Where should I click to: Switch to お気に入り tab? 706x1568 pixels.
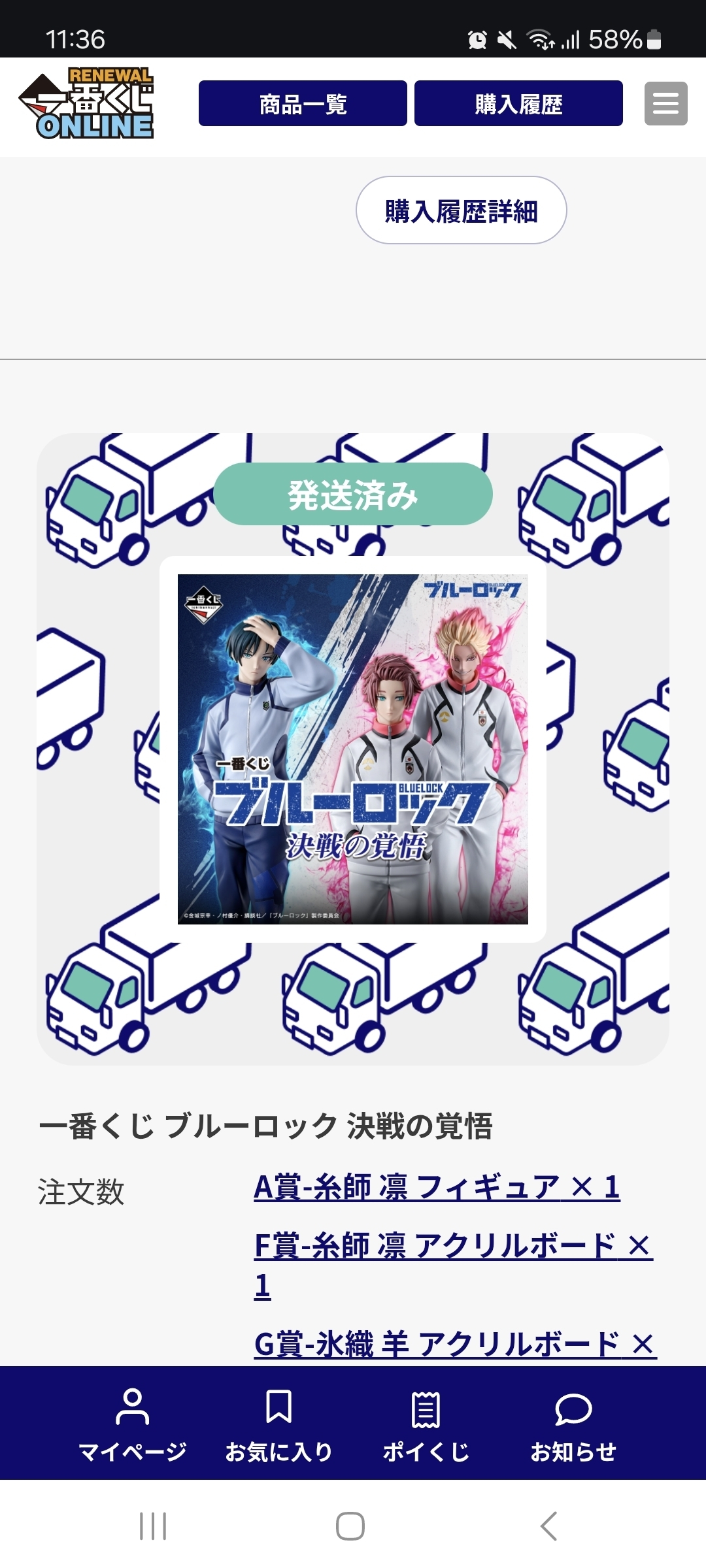click(279, 1424)
